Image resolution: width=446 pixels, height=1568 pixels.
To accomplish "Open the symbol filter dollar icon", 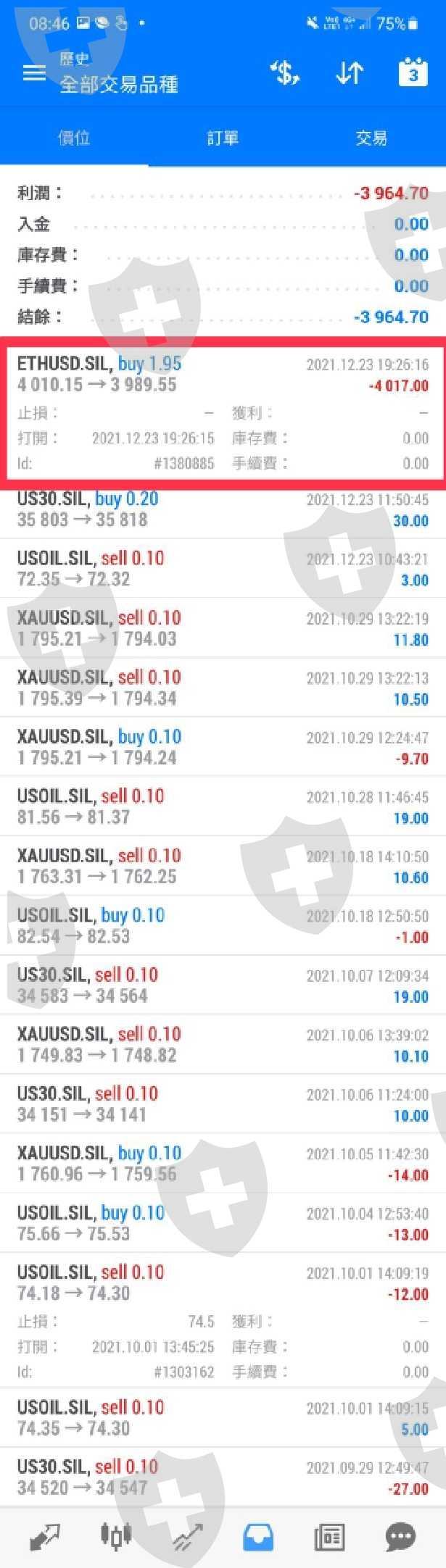I will pos(284,73).
